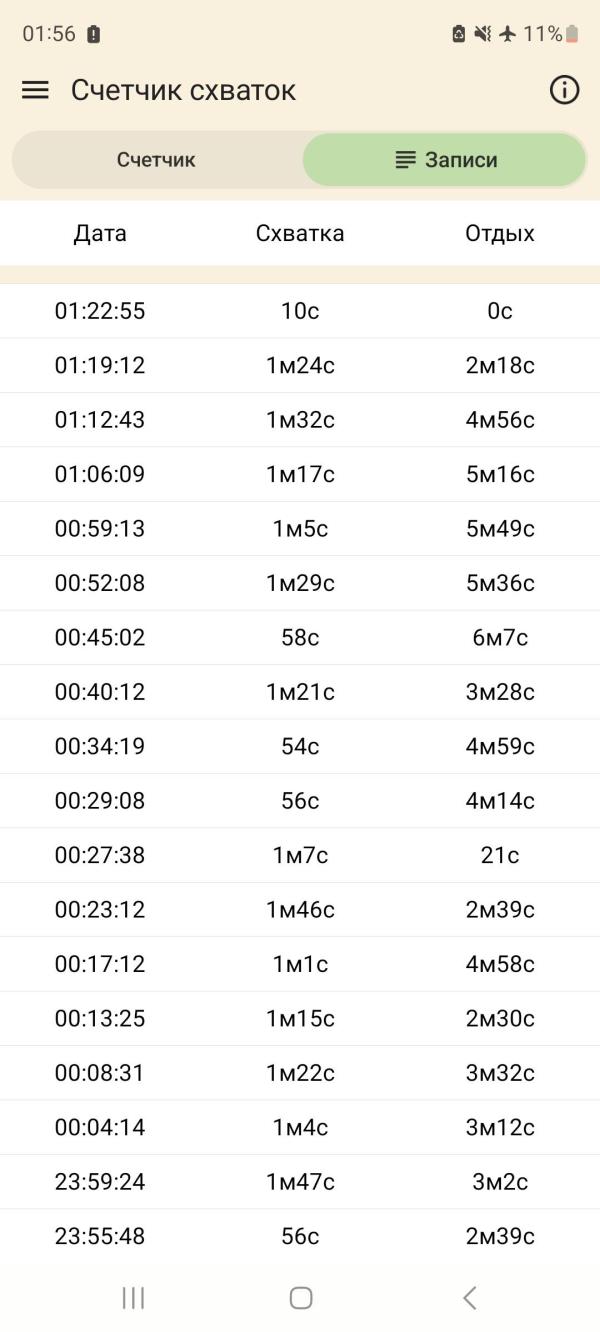Go to the home screen
Viewport: 600px width, 1332px height.
pyautogui.click(x=300, y=1298)
